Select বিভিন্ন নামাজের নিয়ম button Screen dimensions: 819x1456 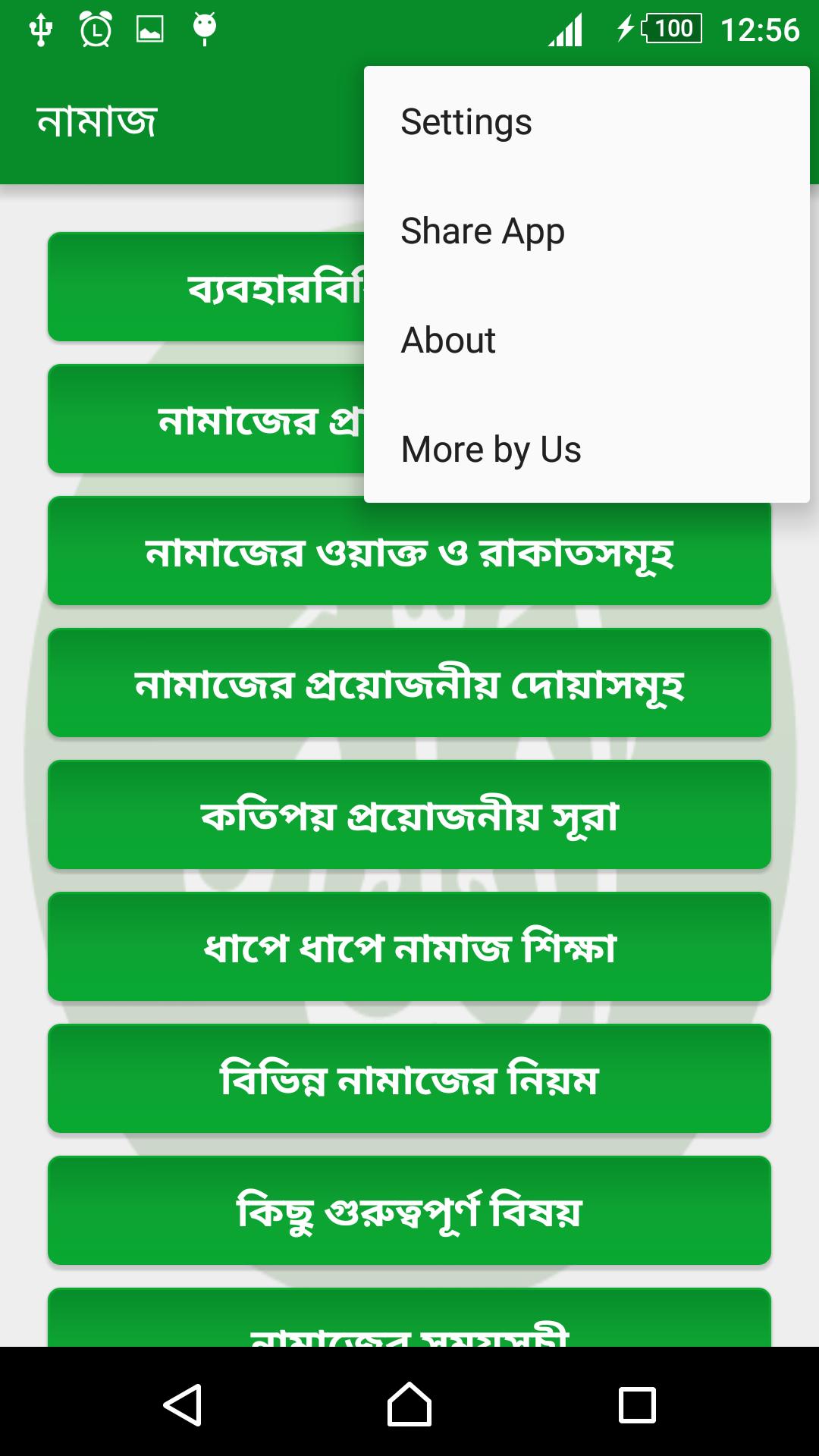409,1079
